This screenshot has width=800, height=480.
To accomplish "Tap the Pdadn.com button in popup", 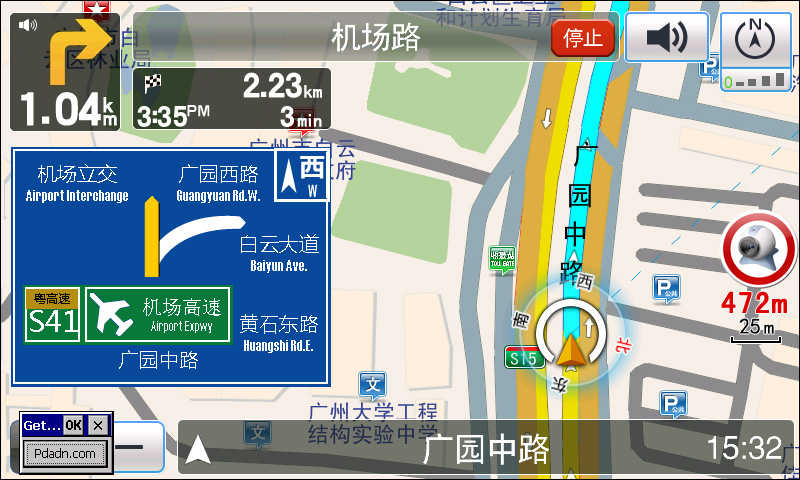I will tap(65, 453).
